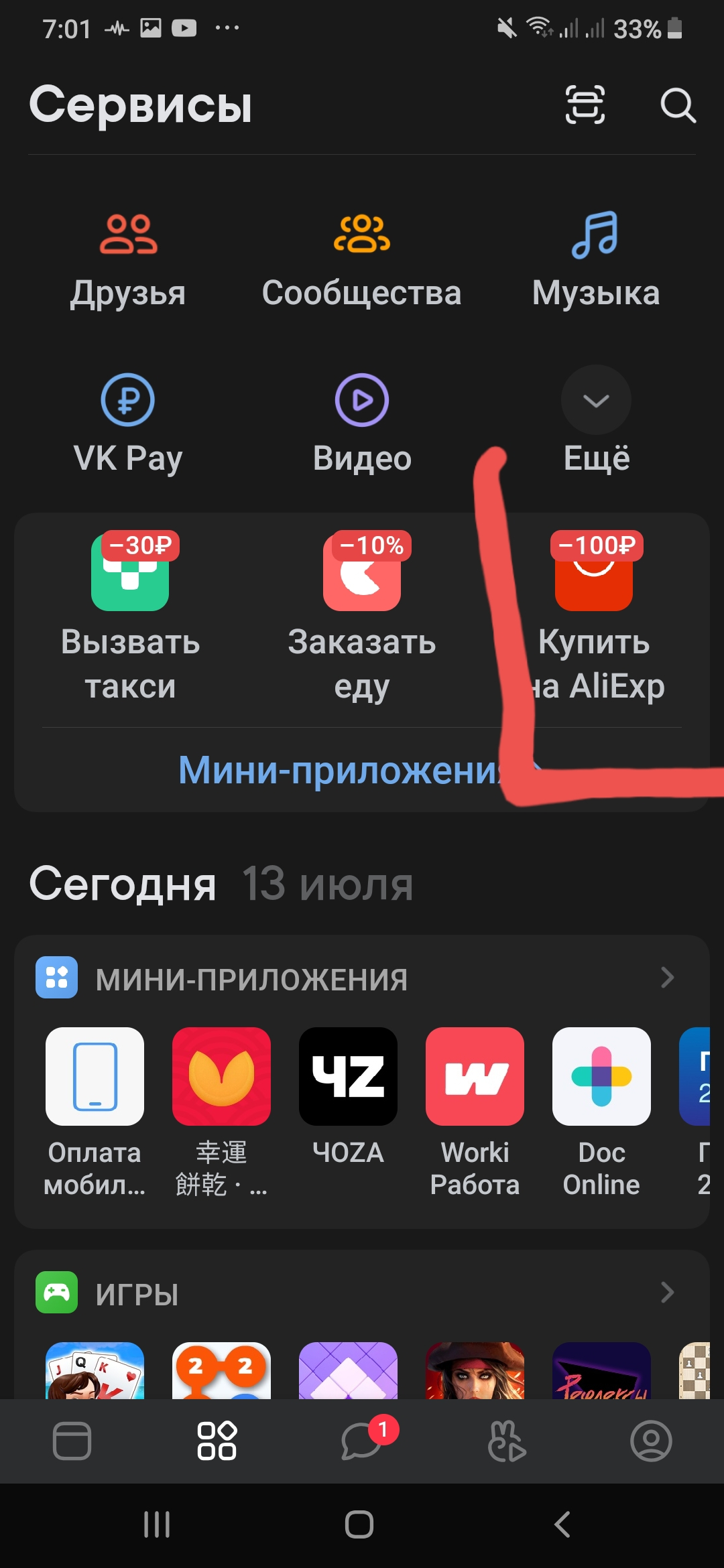Screen dimensions: 724x1568
Task: Launch the ЧOZA mini-app
Action: [x=348, y=1096]
